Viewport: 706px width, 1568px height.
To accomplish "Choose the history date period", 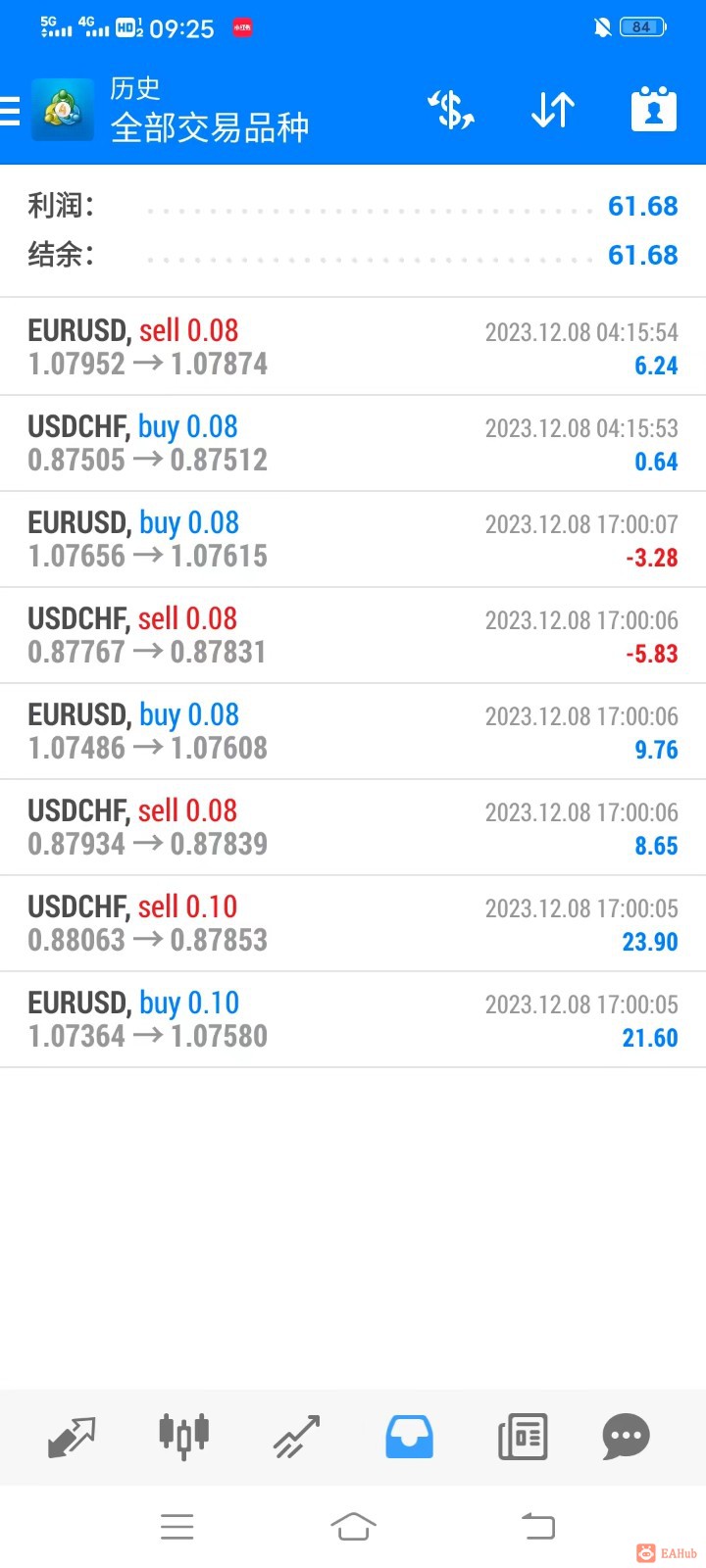I will pyautogui.click(x=654, y=110).
